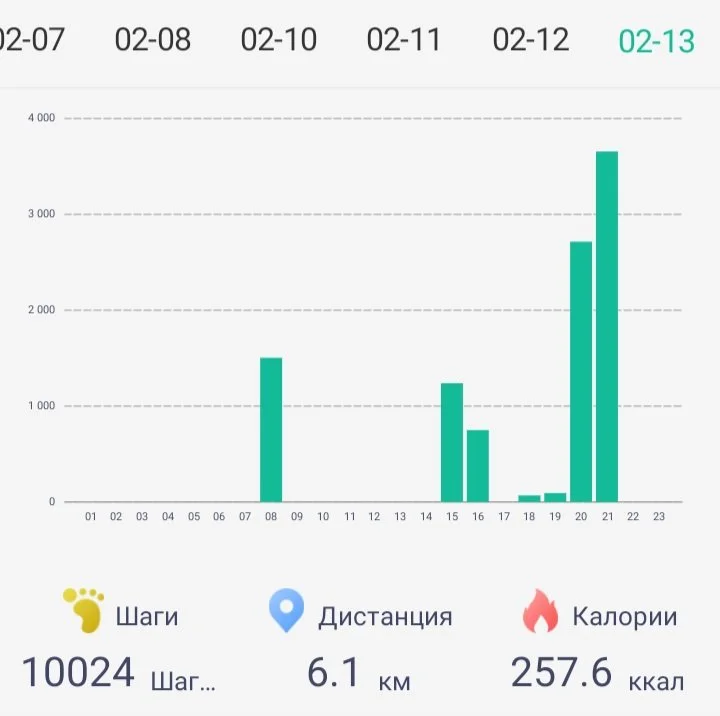The image size is (720, 716).
Task: Switch to the 02-07 date tab
Action: tap(31, 39)
